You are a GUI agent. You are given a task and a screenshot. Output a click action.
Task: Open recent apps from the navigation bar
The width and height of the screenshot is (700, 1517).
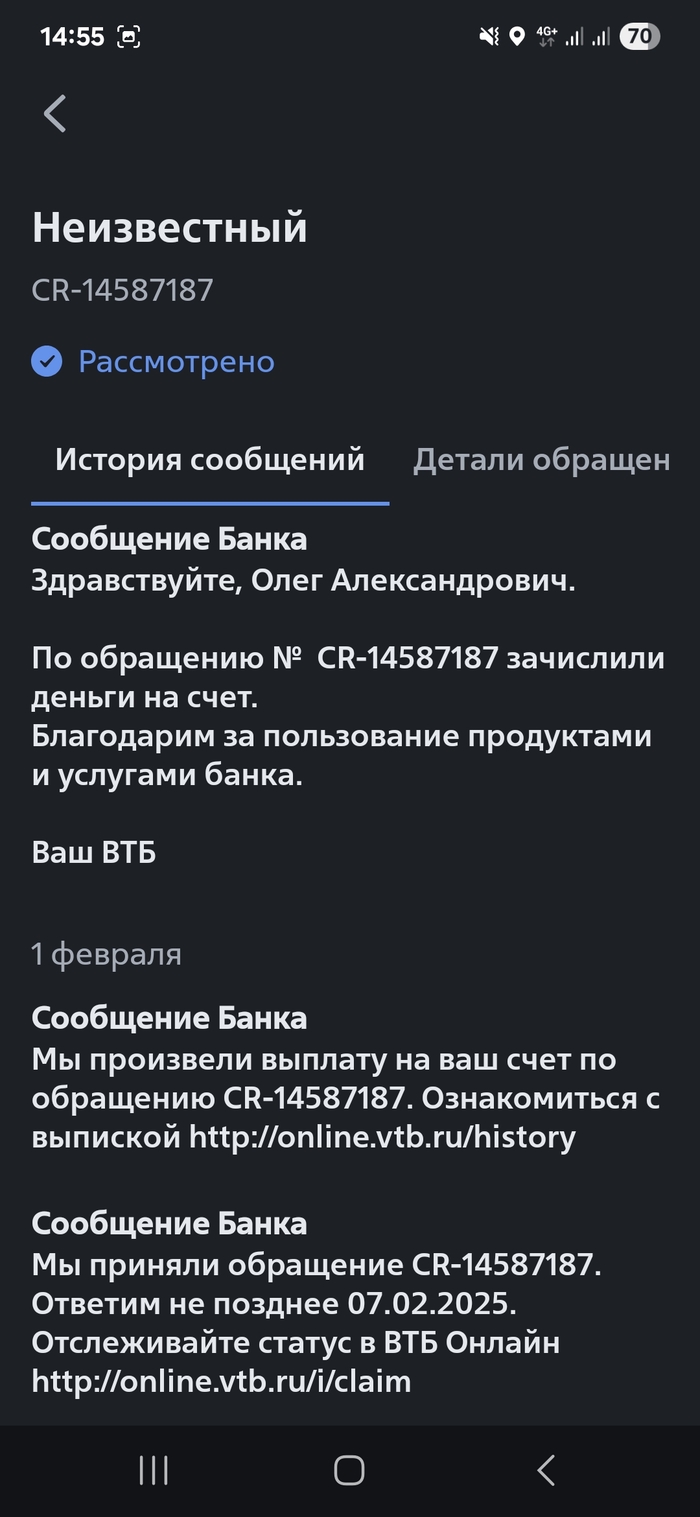click(154, 1470)
